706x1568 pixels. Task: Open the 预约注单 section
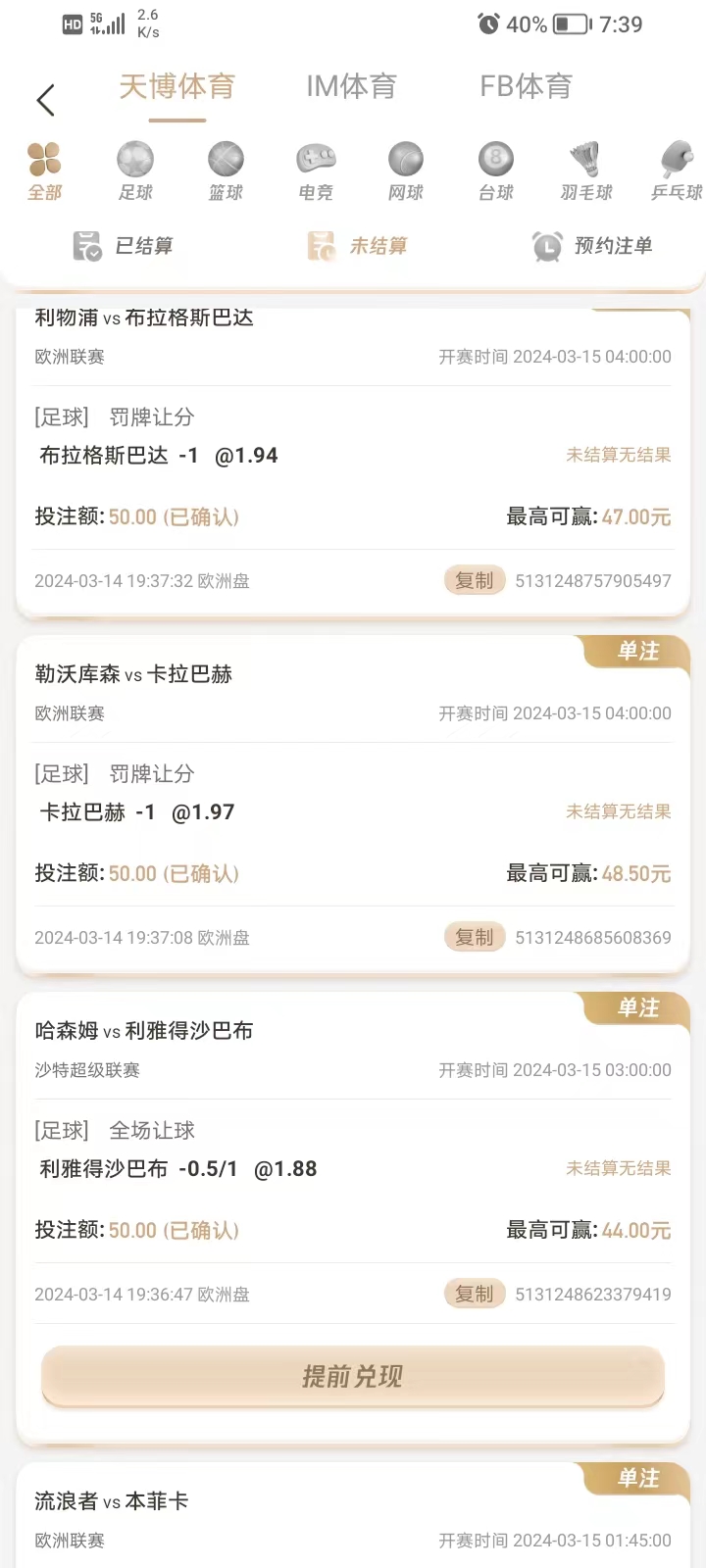point(592,246)
